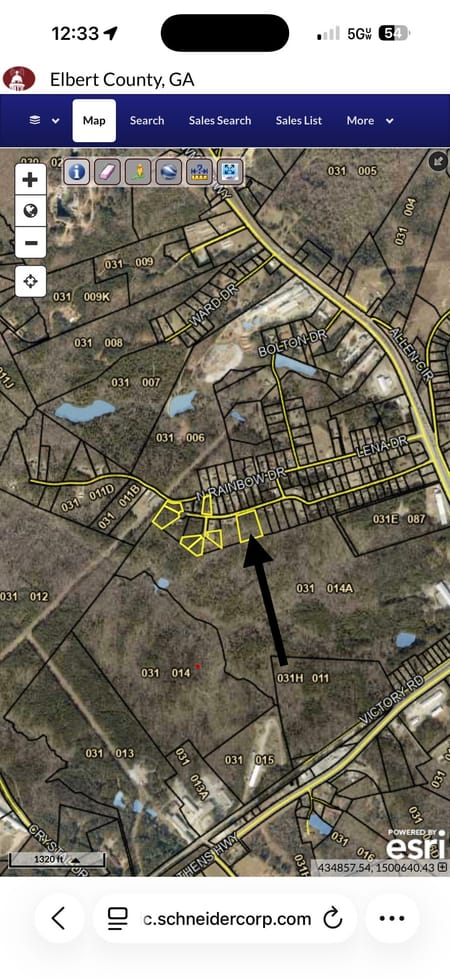Open the browser's three-dot menu
This screenshot has width=450, height=978.
[392, 917]
